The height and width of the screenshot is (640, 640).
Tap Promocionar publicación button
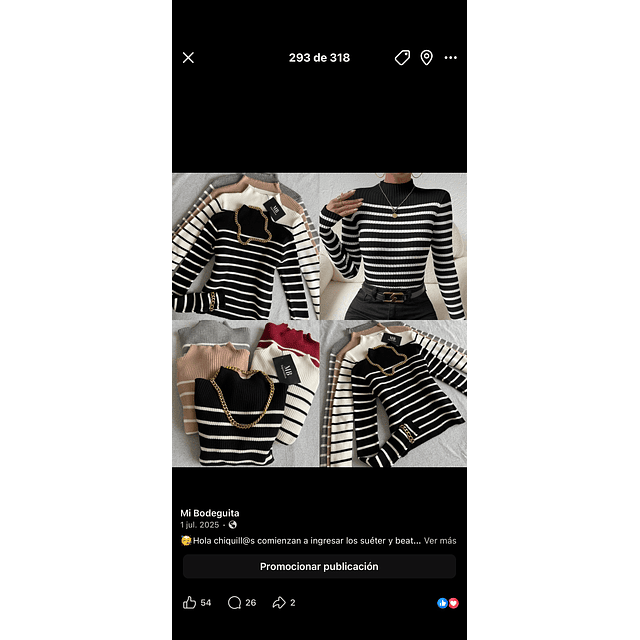click(319, 567)
